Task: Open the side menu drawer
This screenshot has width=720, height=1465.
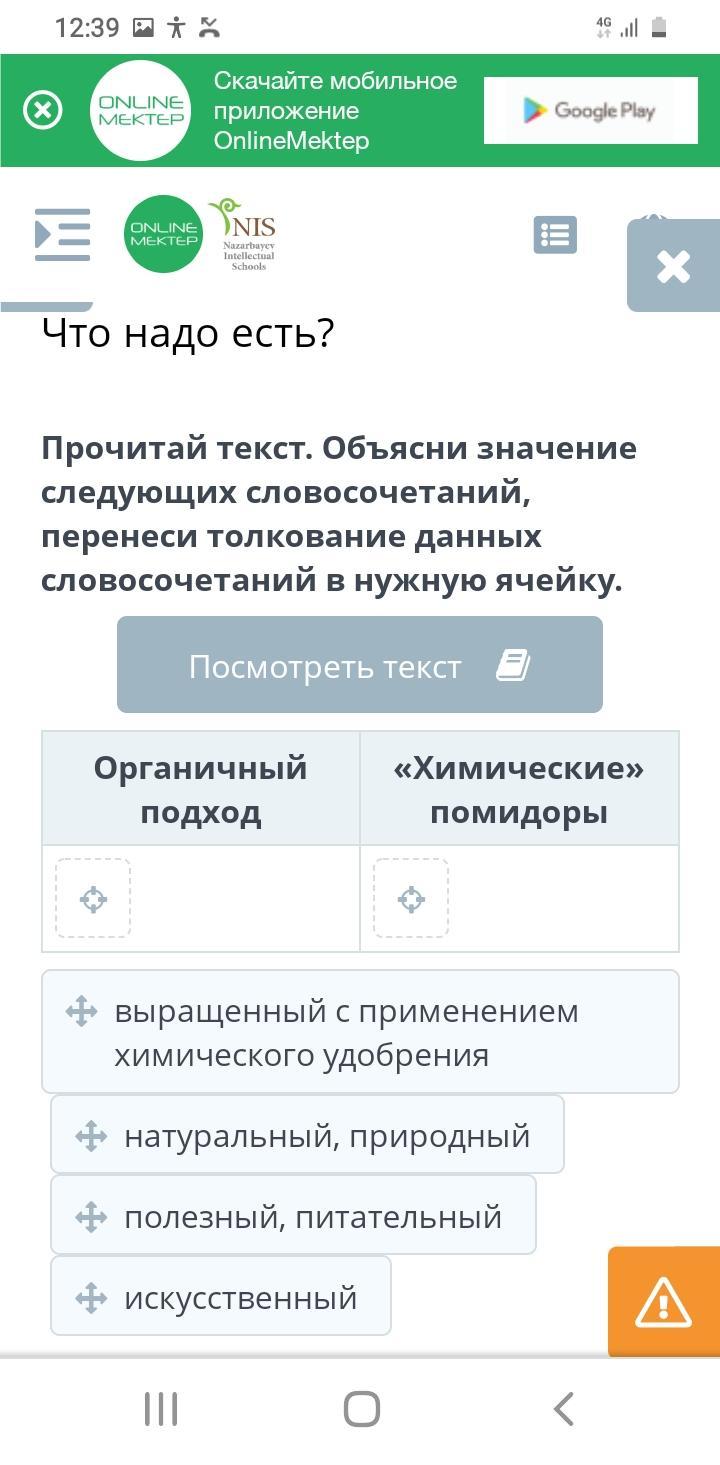Action: (62, 234)
